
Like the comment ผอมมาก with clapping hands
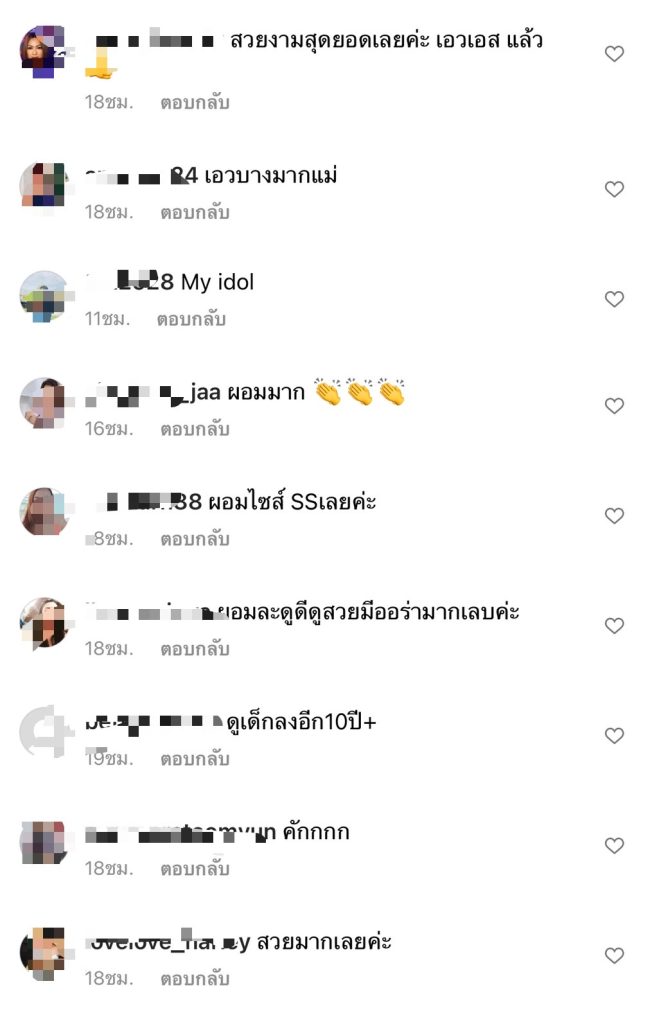click(x=614, y=406)
